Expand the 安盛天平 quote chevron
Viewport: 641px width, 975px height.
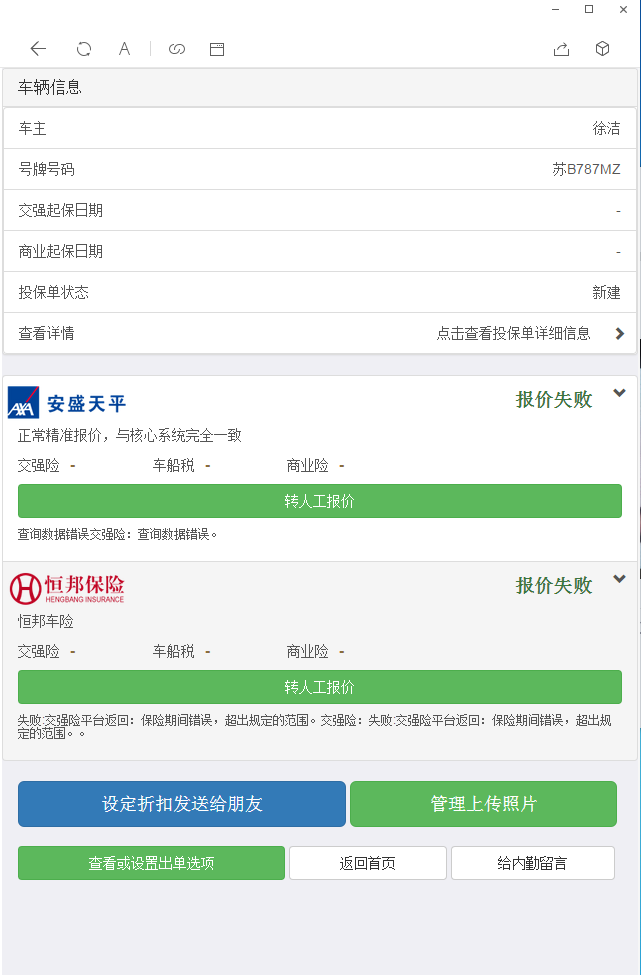point(619,394)
